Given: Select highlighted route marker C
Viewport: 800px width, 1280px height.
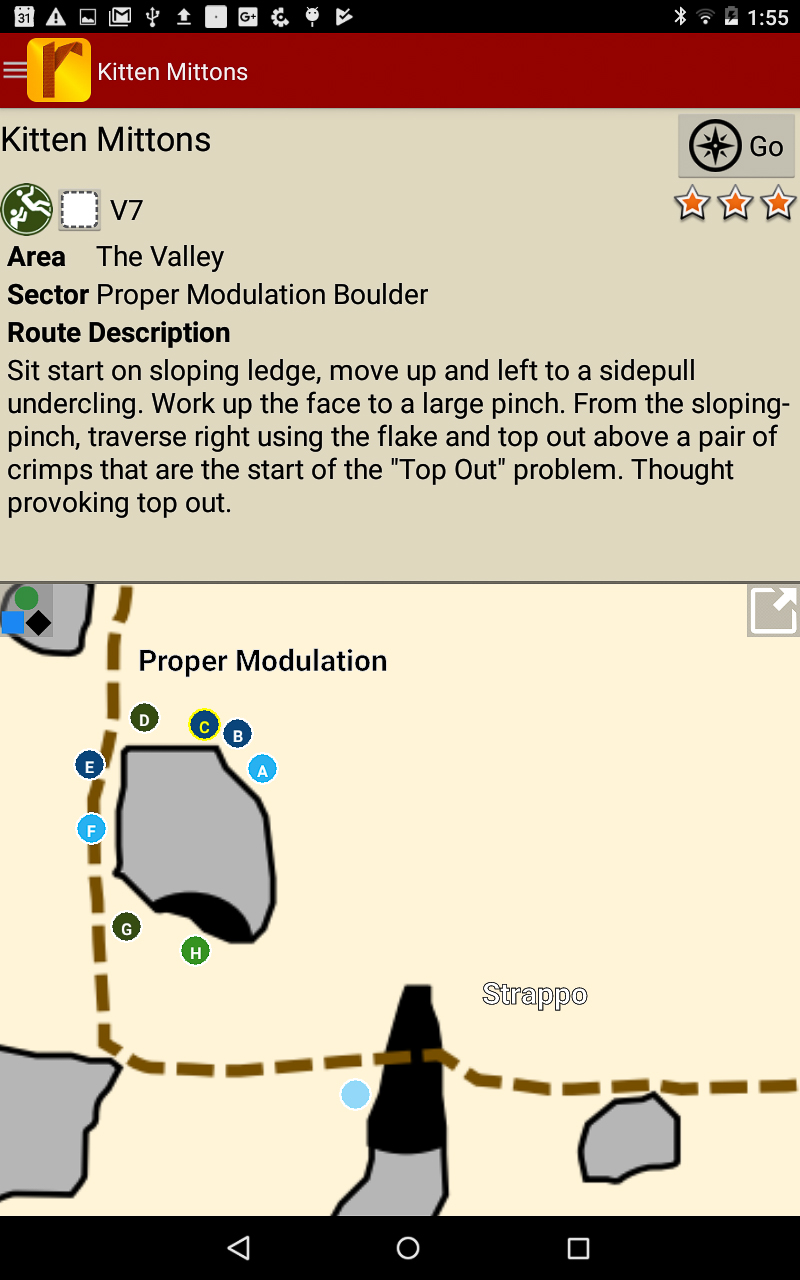Looking at the screenshot, I should pos(204,725).
